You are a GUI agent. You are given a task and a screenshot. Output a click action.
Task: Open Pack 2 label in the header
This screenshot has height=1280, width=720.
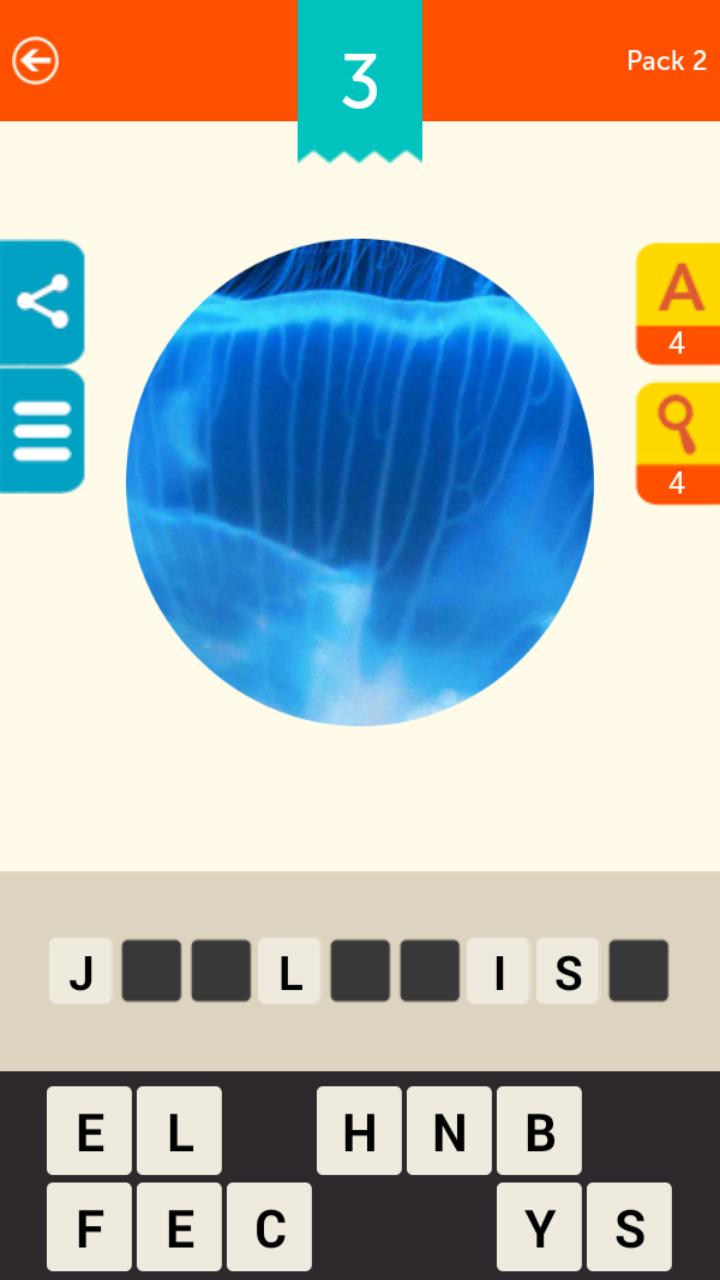[665, 60]
